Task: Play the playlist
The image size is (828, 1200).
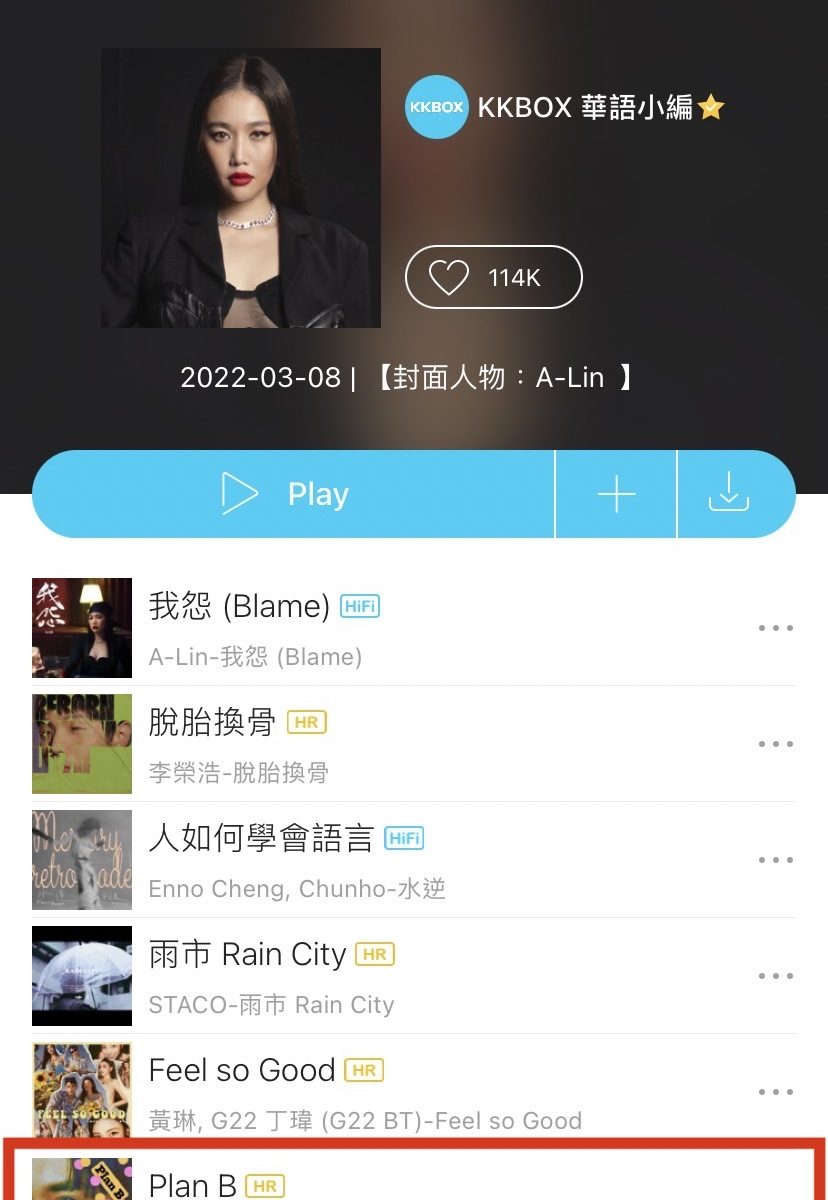Action: coord(292,494)
